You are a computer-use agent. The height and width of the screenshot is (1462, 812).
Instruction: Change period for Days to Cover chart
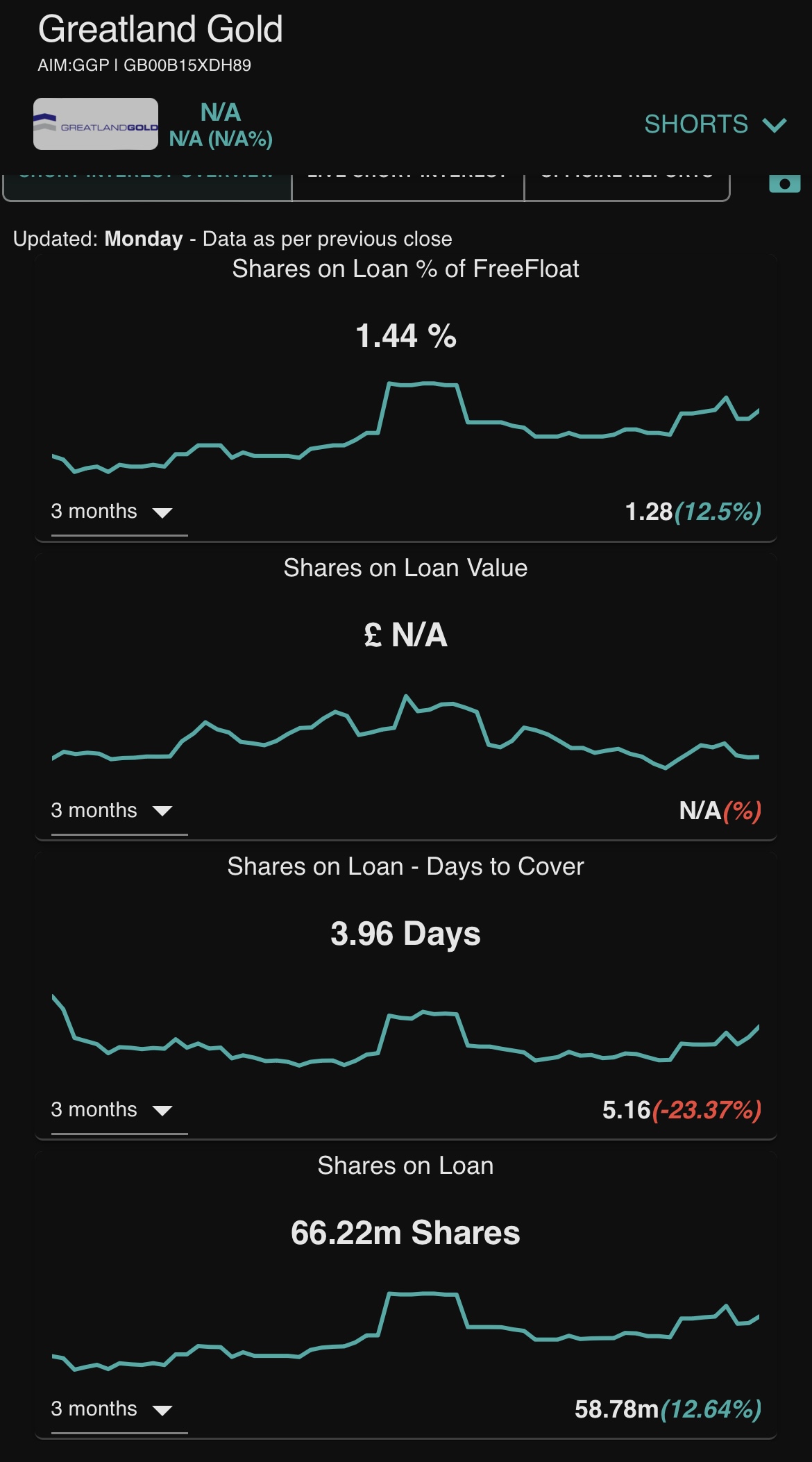coord(119,1110)
